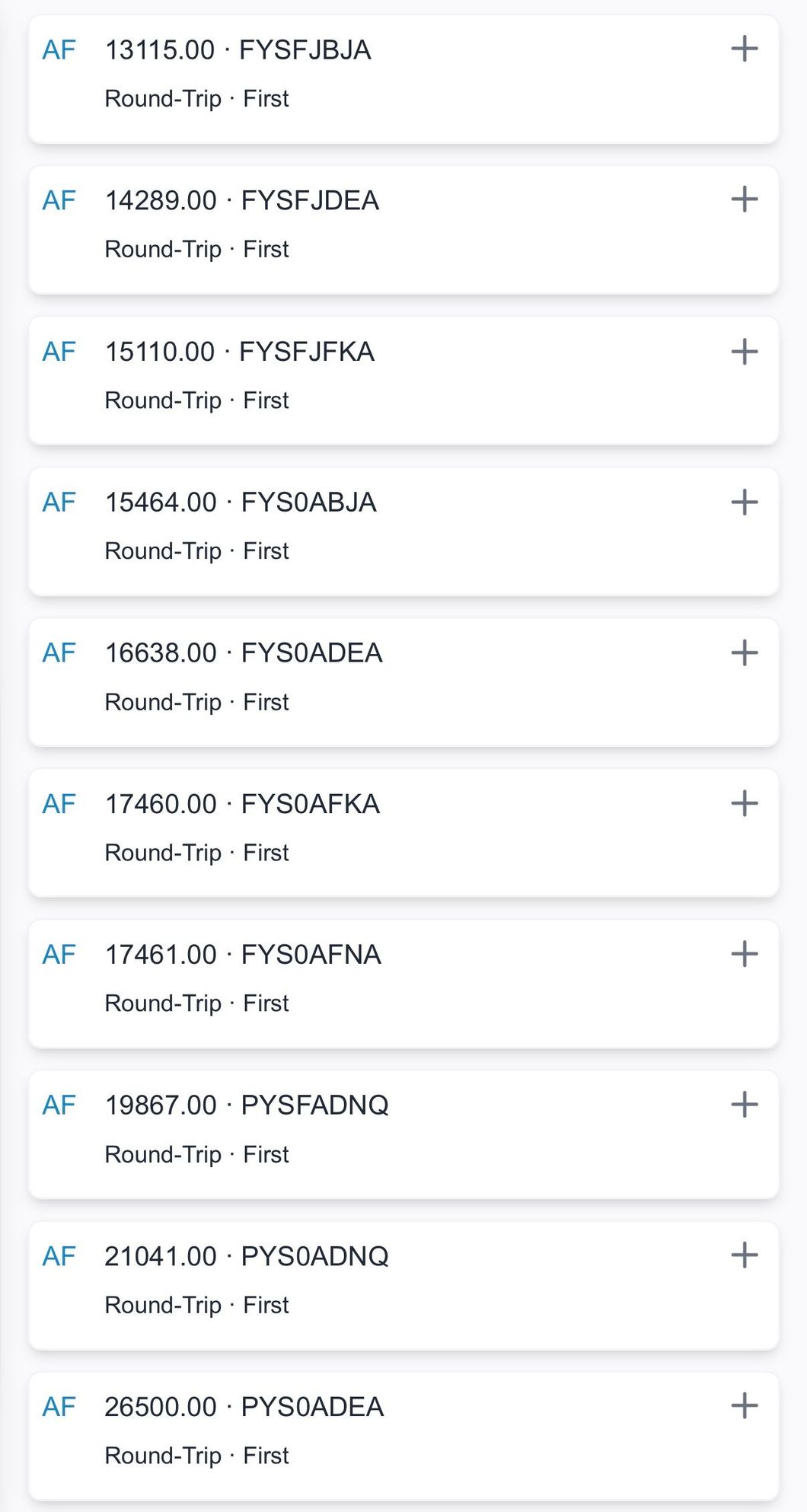Show details of fare FYS0AFKA
Image resolution: width=807 pixels, height=1512 pixels.
[744, 804]
